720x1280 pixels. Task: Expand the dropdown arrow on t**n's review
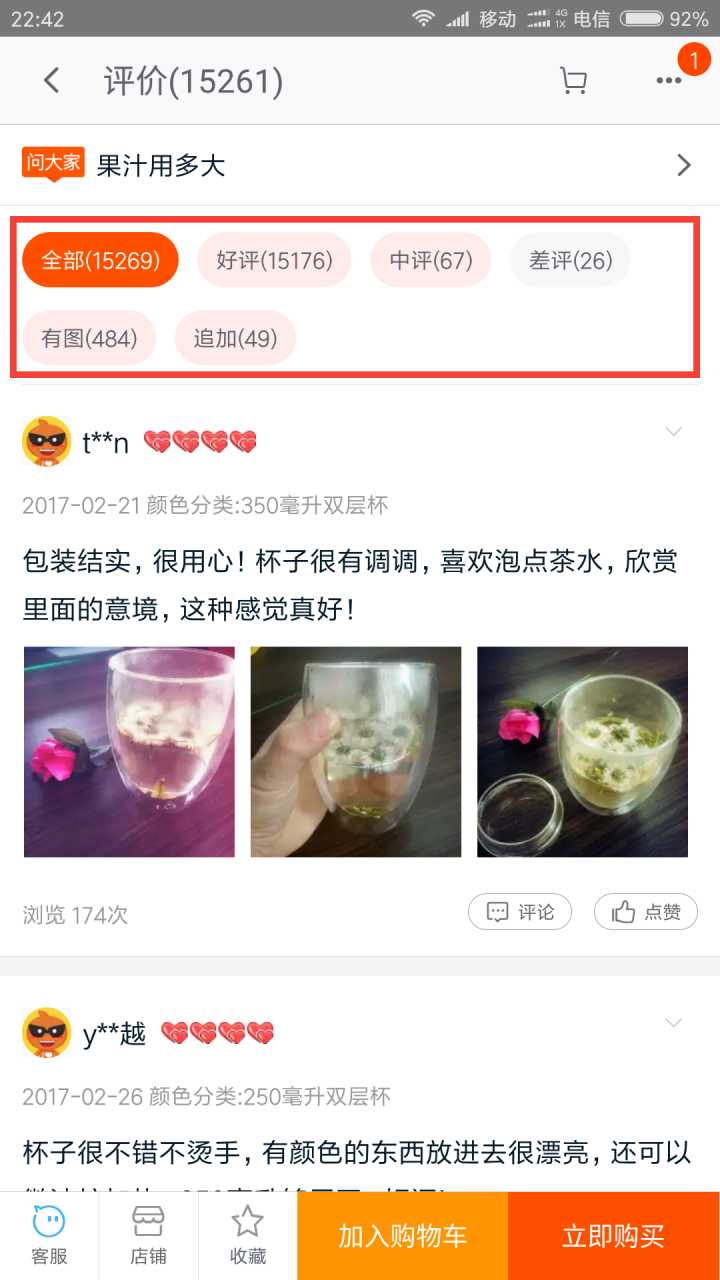click(674, 432)
